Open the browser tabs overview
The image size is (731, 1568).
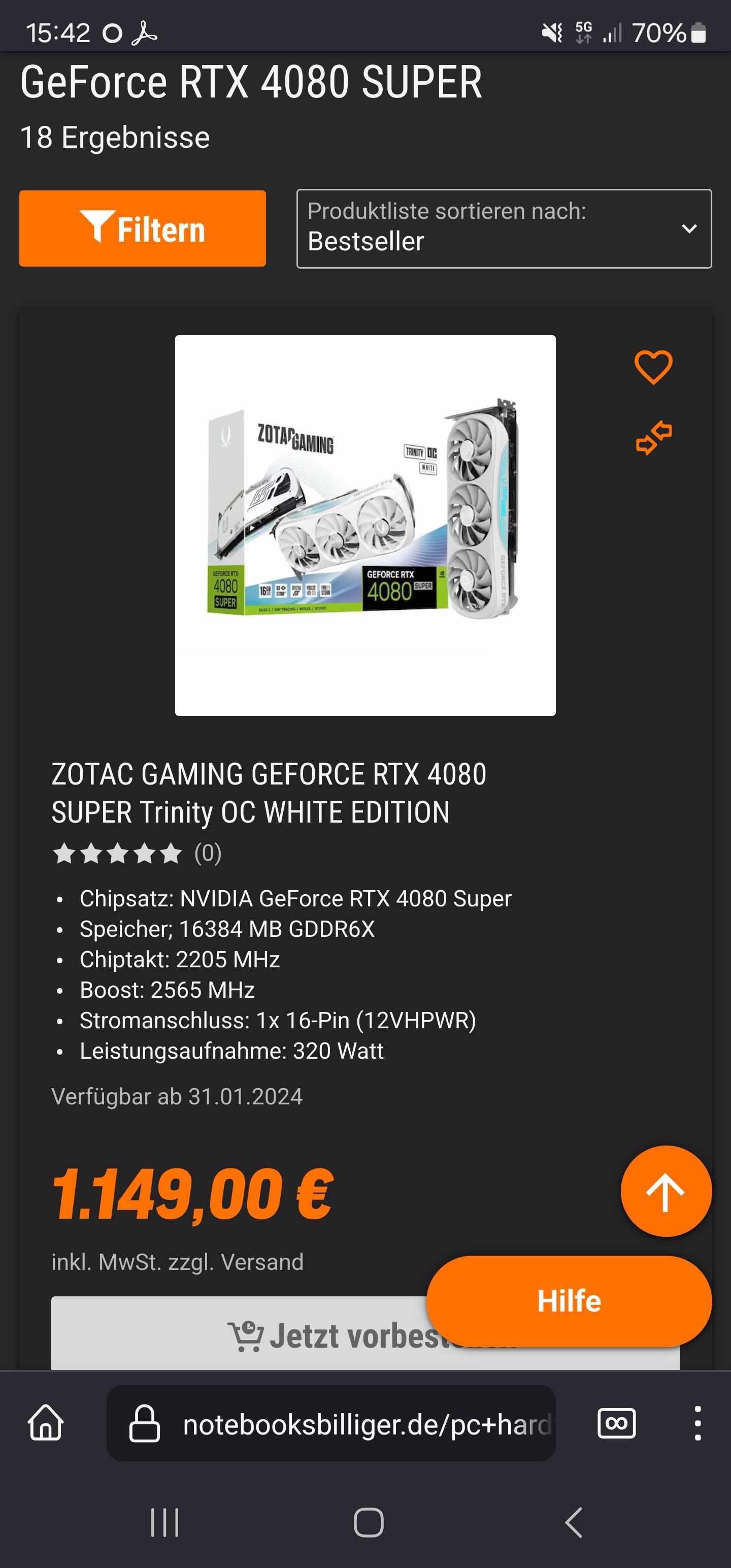tap(617, 1424)
